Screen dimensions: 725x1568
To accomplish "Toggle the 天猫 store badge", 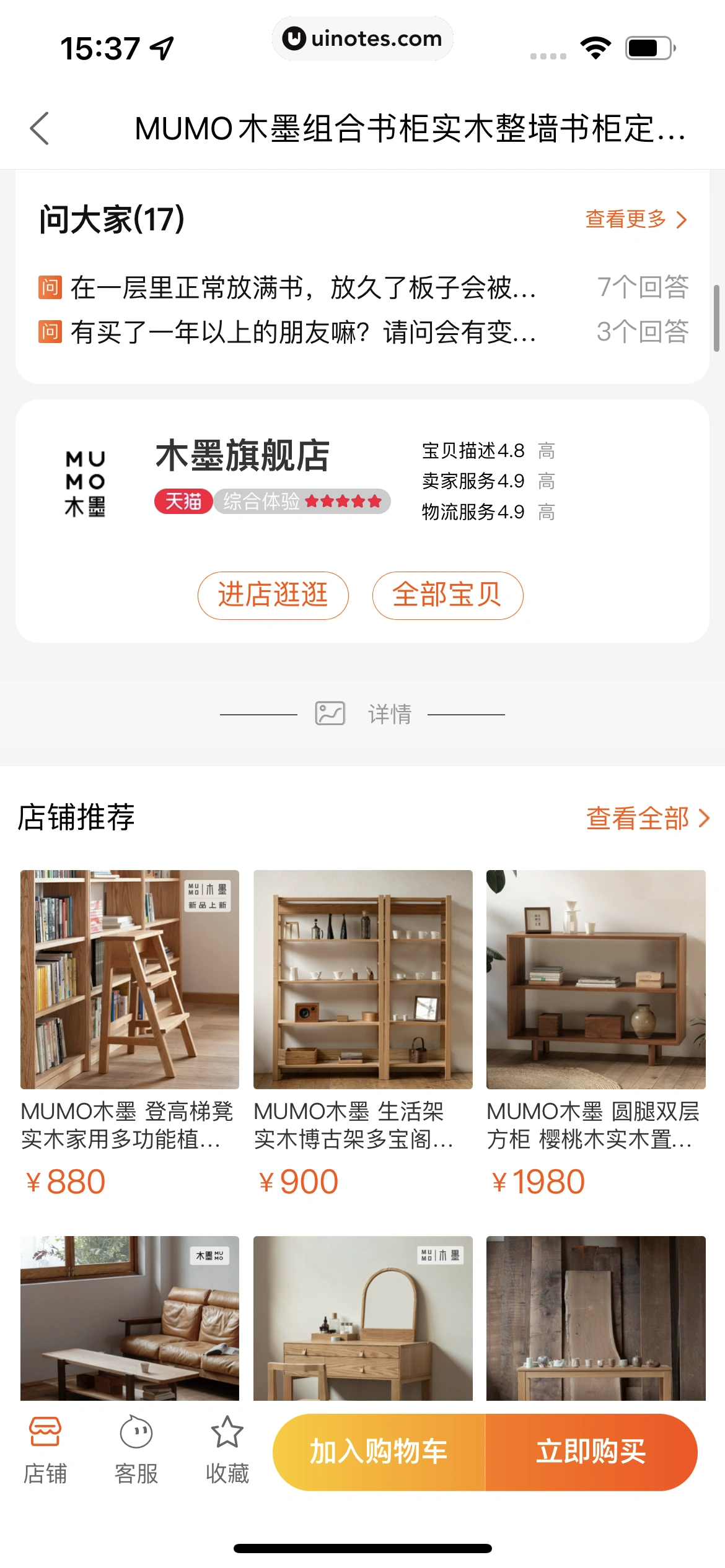I will 183,502.
